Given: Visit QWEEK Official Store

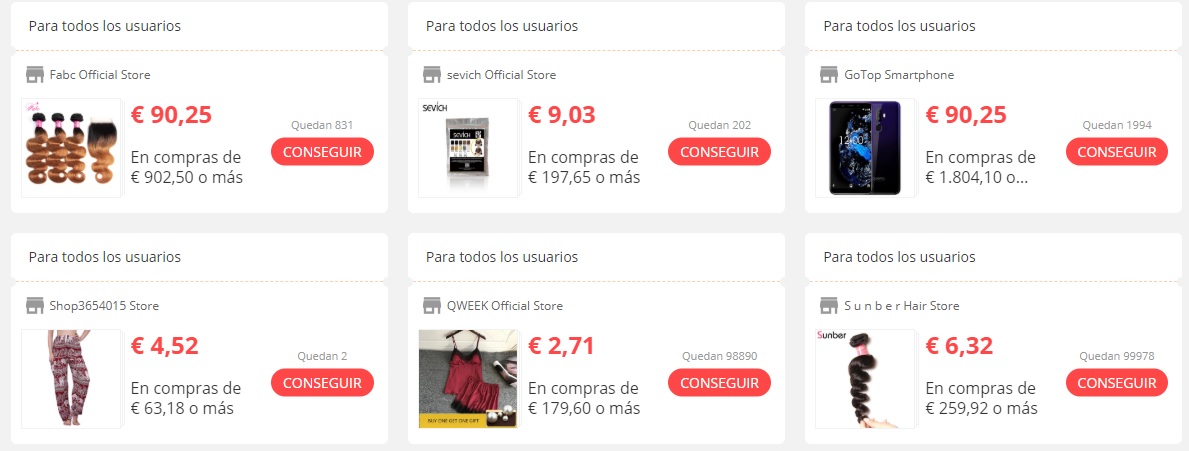Looking at the screenshot, I should point(504,306).
